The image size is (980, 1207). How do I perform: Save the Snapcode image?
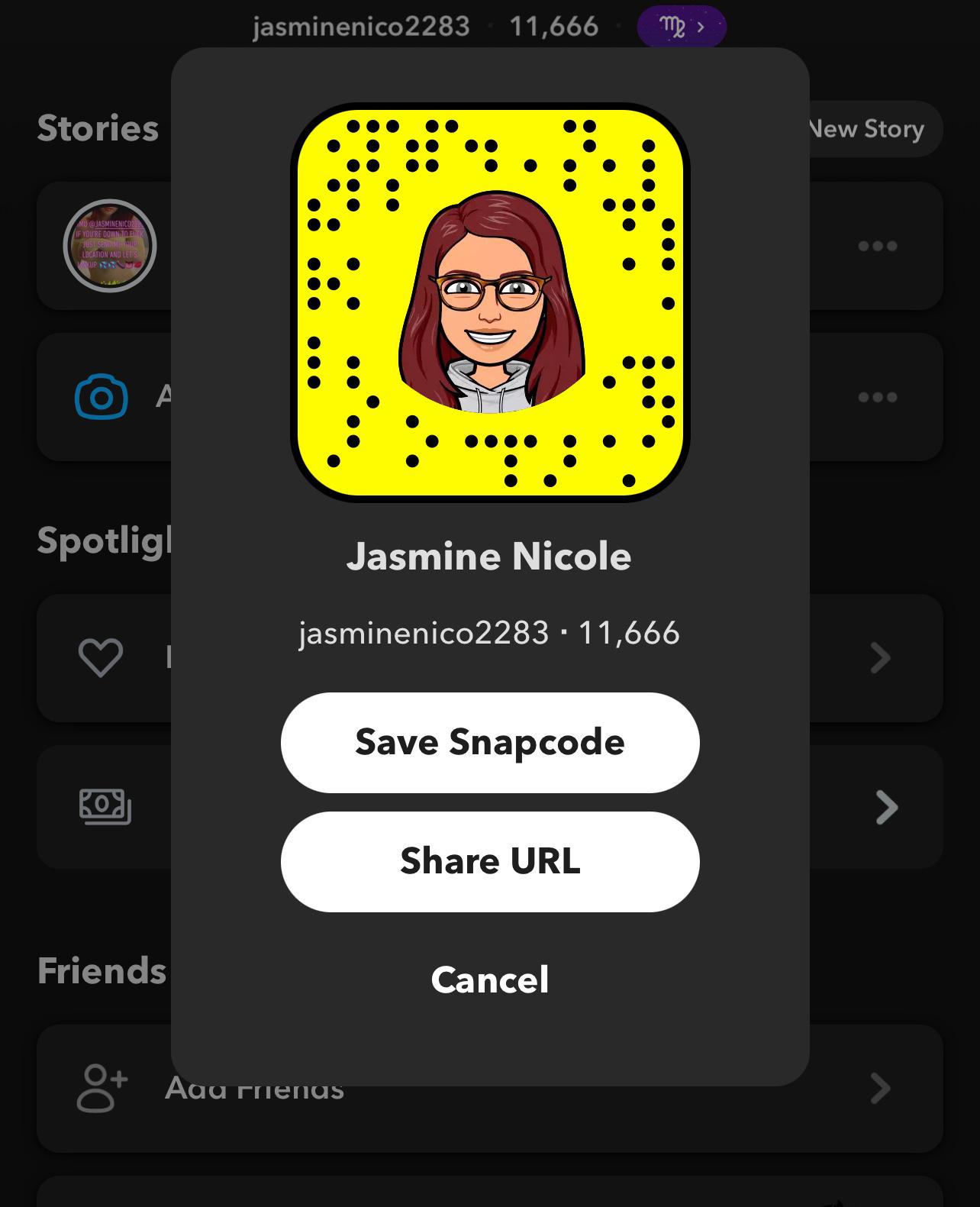(x=489, y=742)
